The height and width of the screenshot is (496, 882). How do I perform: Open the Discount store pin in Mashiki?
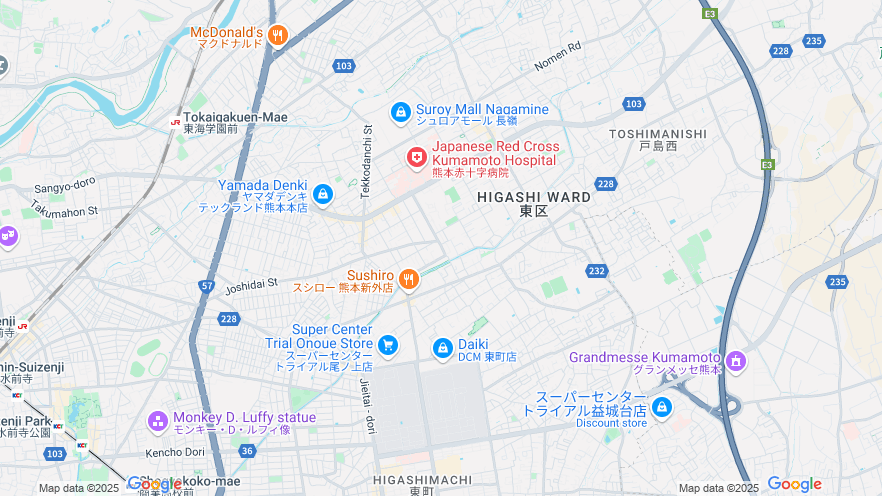point(661,408)
